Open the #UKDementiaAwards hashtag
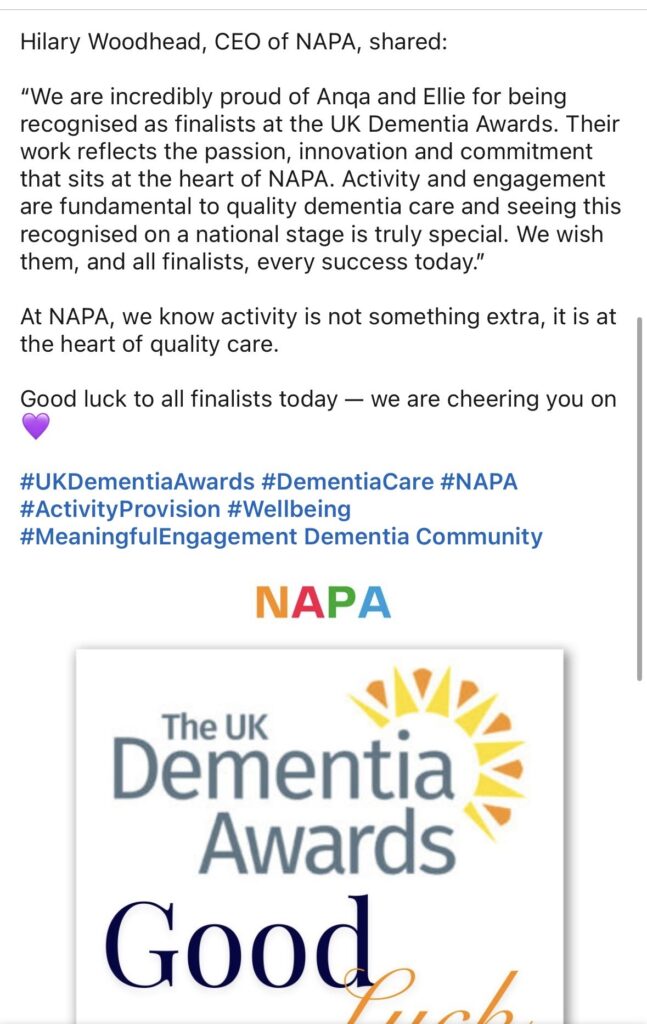The height and width of the screenshot is (1024, 647). tap(137, 482)
